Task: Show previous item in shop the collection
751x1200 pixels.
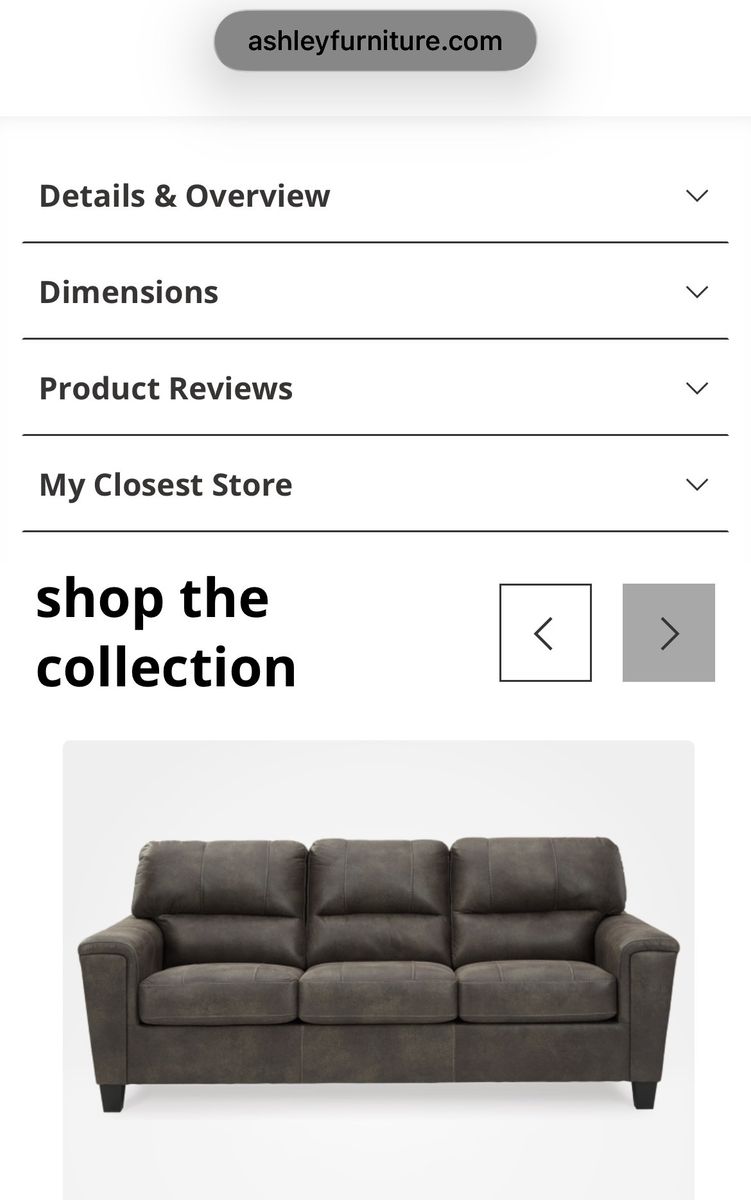Action: point(545,633)
